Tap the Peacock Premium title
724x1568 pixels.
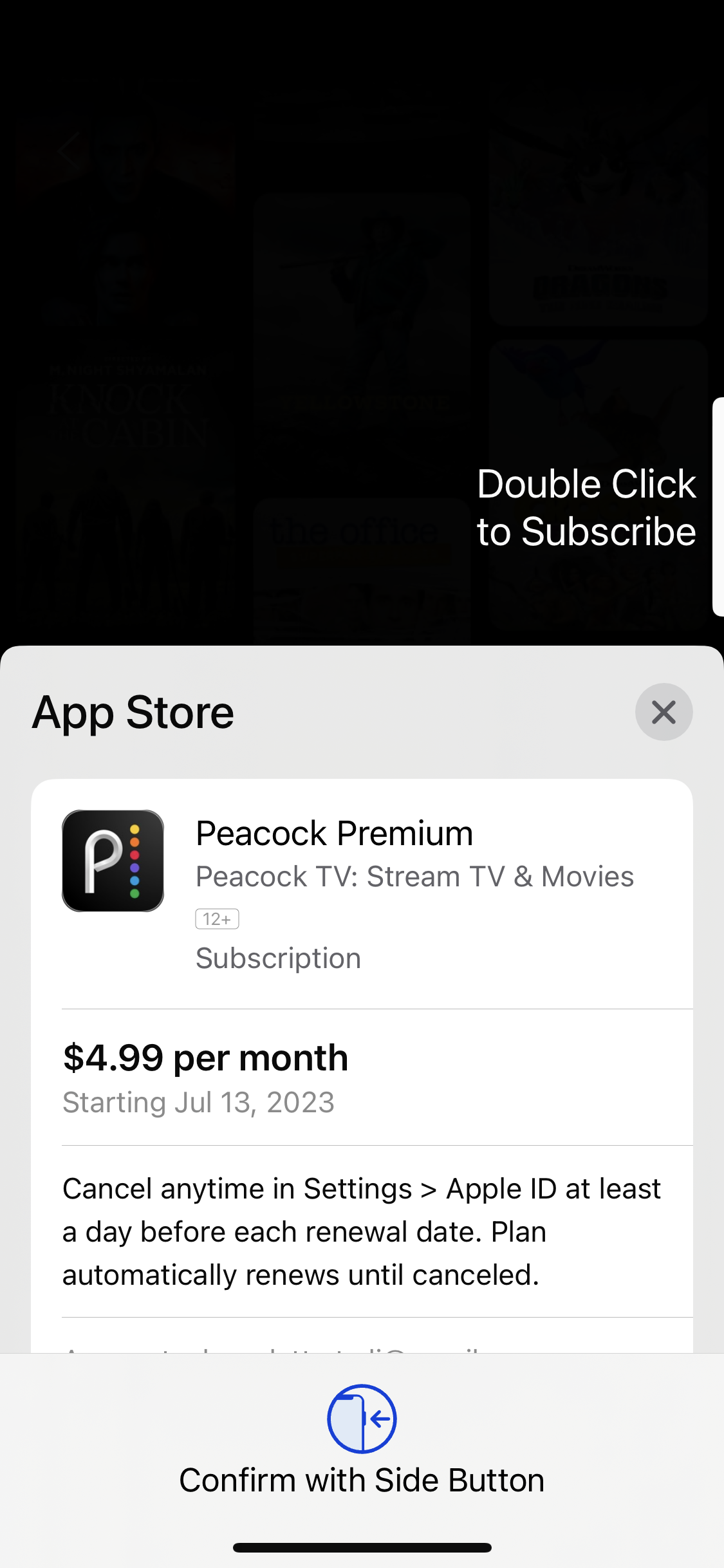[334, 832]
